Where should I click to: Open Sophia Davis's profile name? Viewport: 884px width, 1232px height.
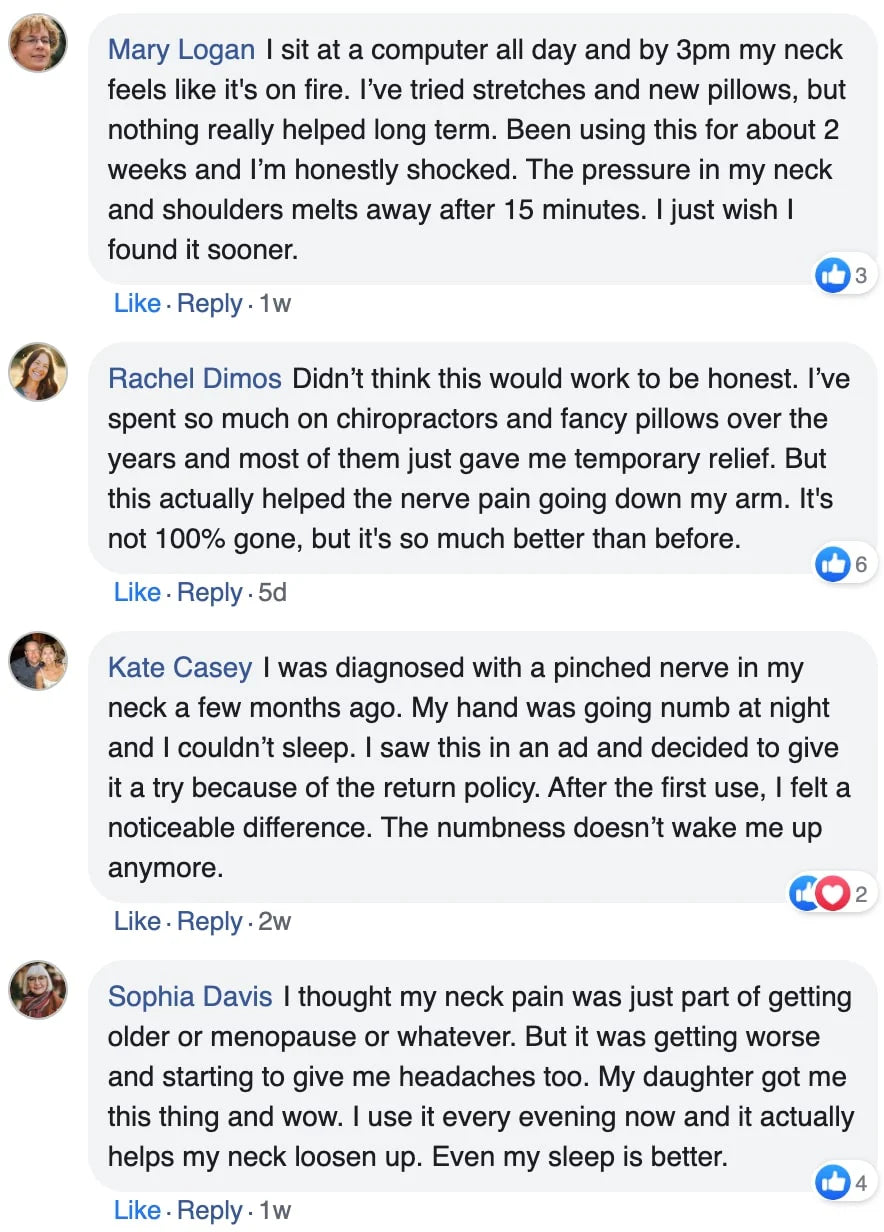(x=190, y=996)
